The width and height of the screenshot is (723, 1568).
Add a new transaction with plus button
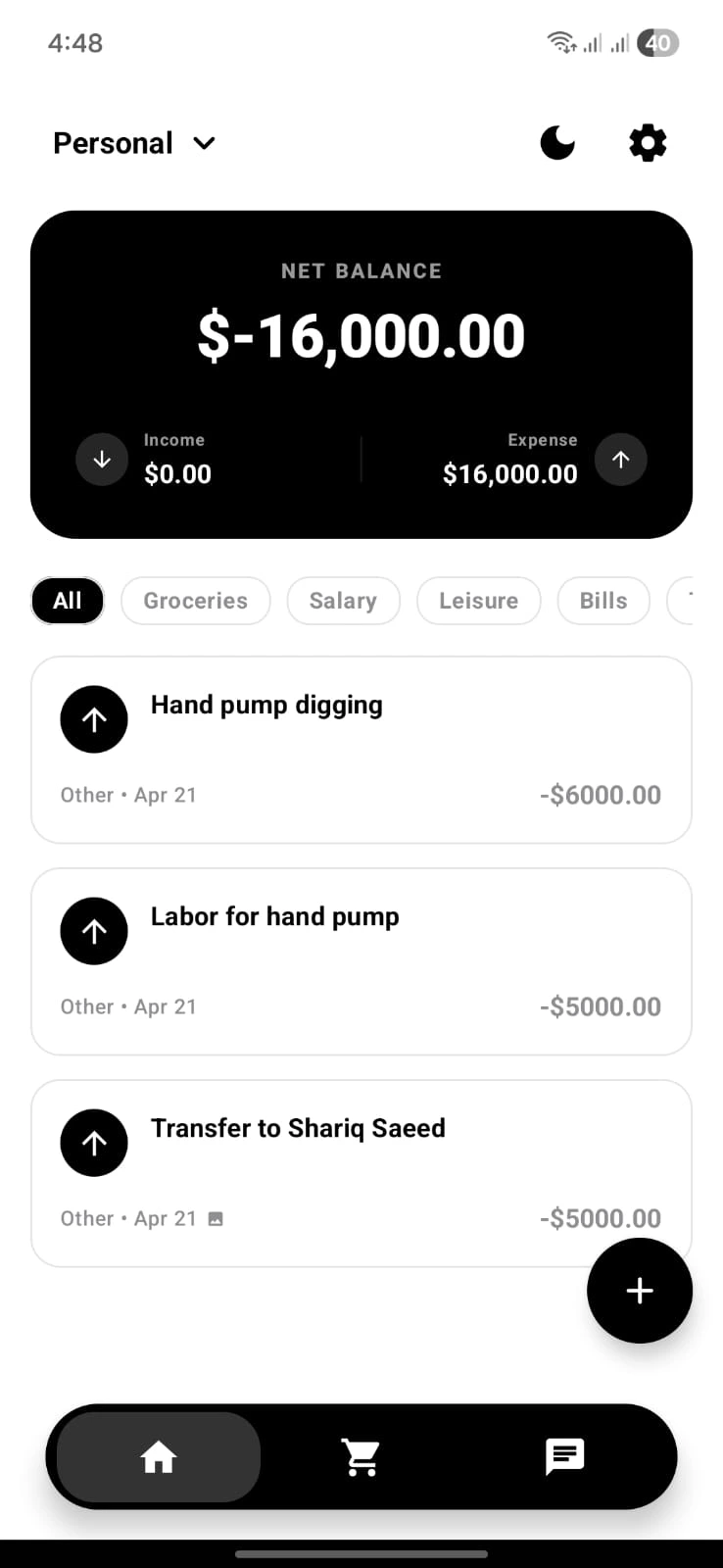coord(639,1291)
